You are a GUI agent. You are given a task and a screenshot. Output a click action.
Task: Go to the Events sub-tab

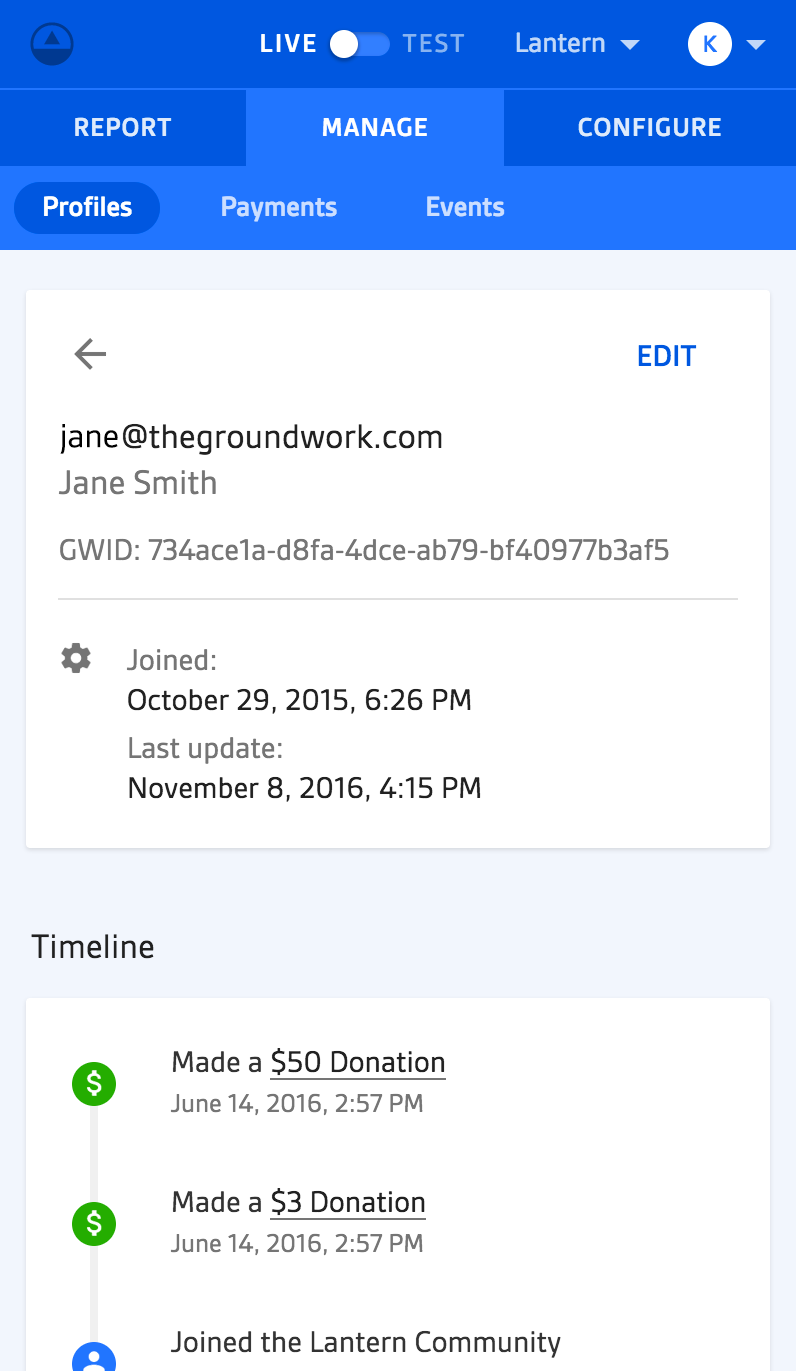click(x=465, y=208)
